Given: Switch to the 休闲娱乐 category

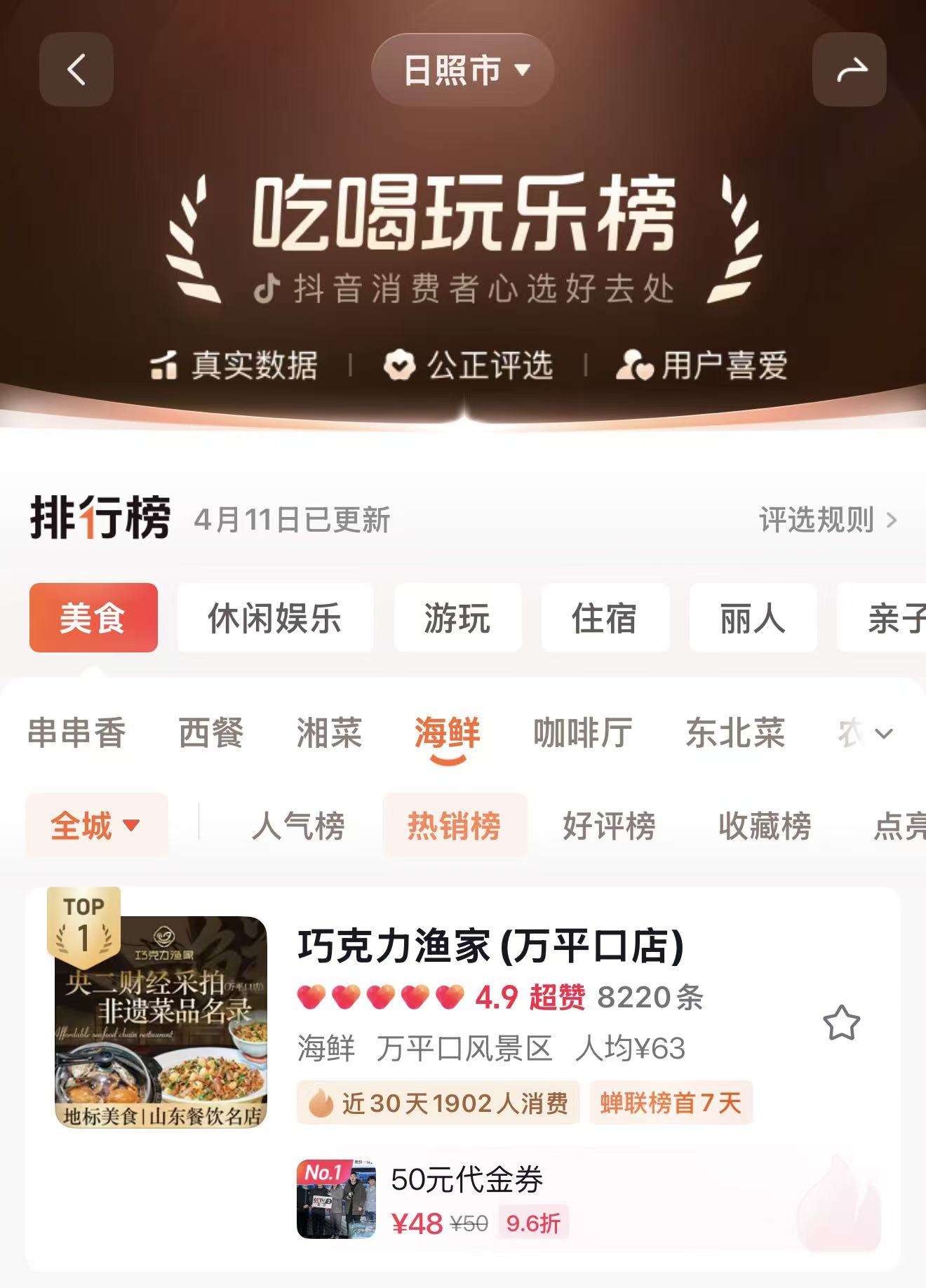Looking at the screenshot, I should click(x=274, y=618).
